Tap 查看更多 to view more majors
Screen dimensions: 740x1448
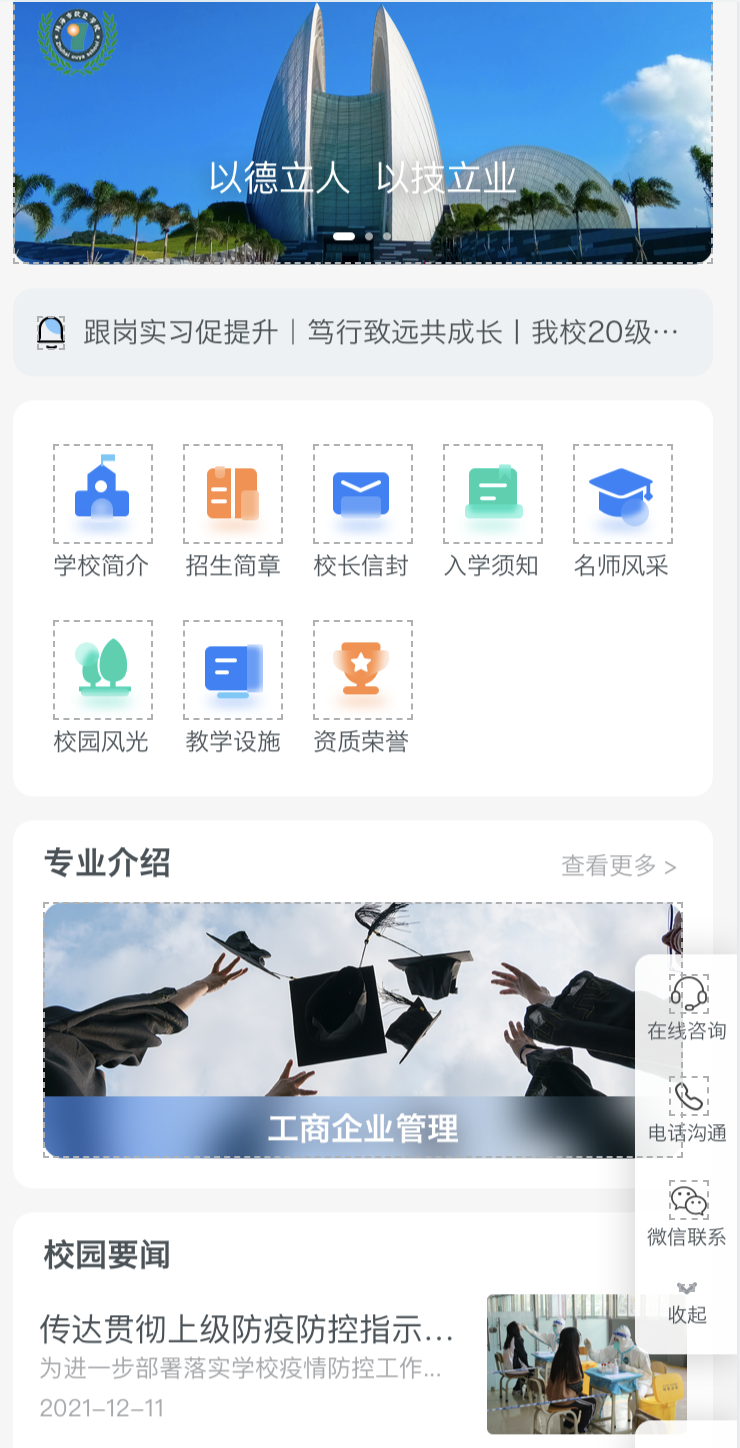click(x=618, y=865)
